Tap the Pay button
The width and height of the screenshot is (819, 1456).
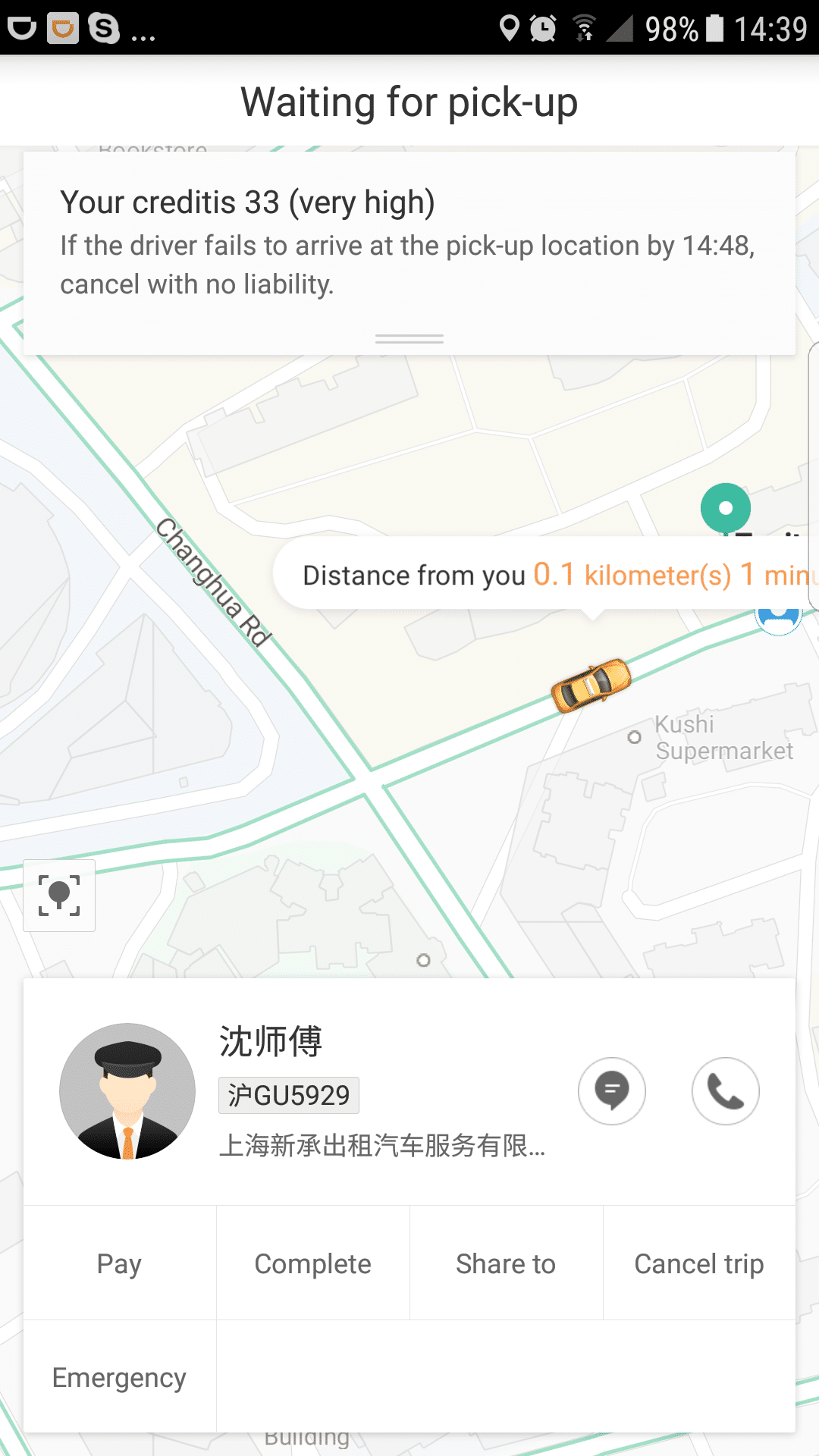click(x=120, y=1263)
